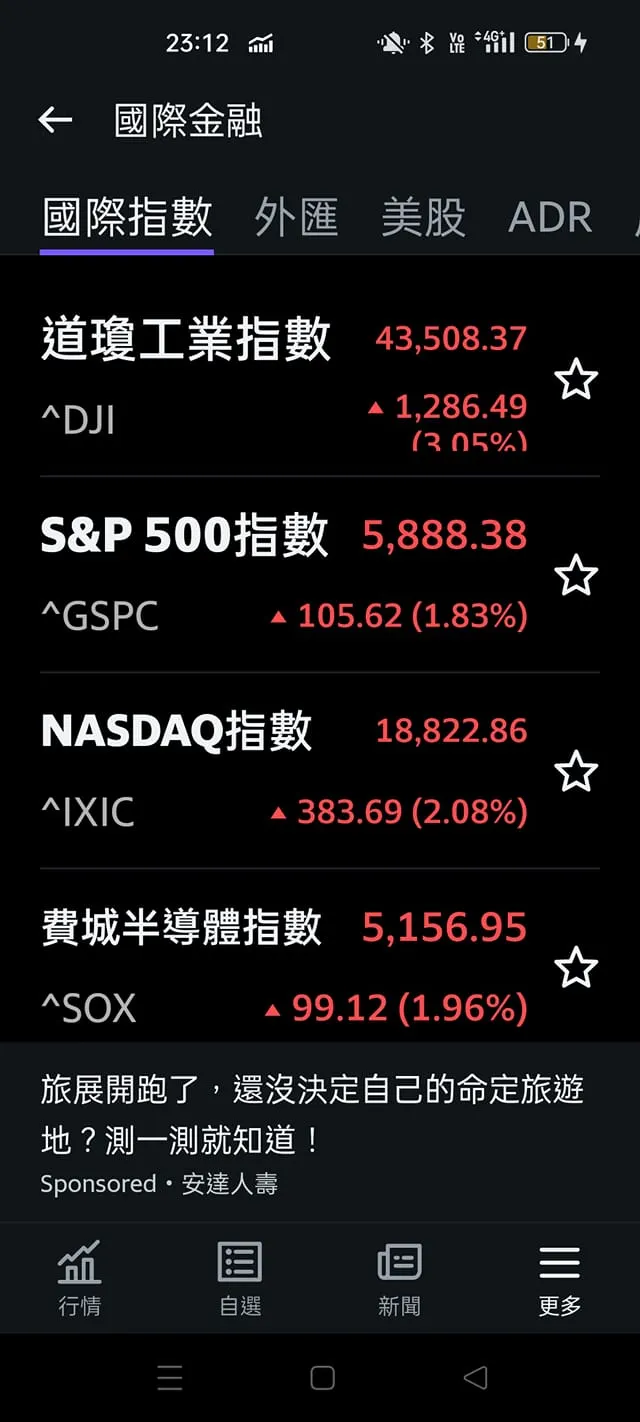Image resolution: width=640 pixels, height=1422 pixels.
Task: Open the 自選 watchlist tab
Action: click(x=240, y=1277)
